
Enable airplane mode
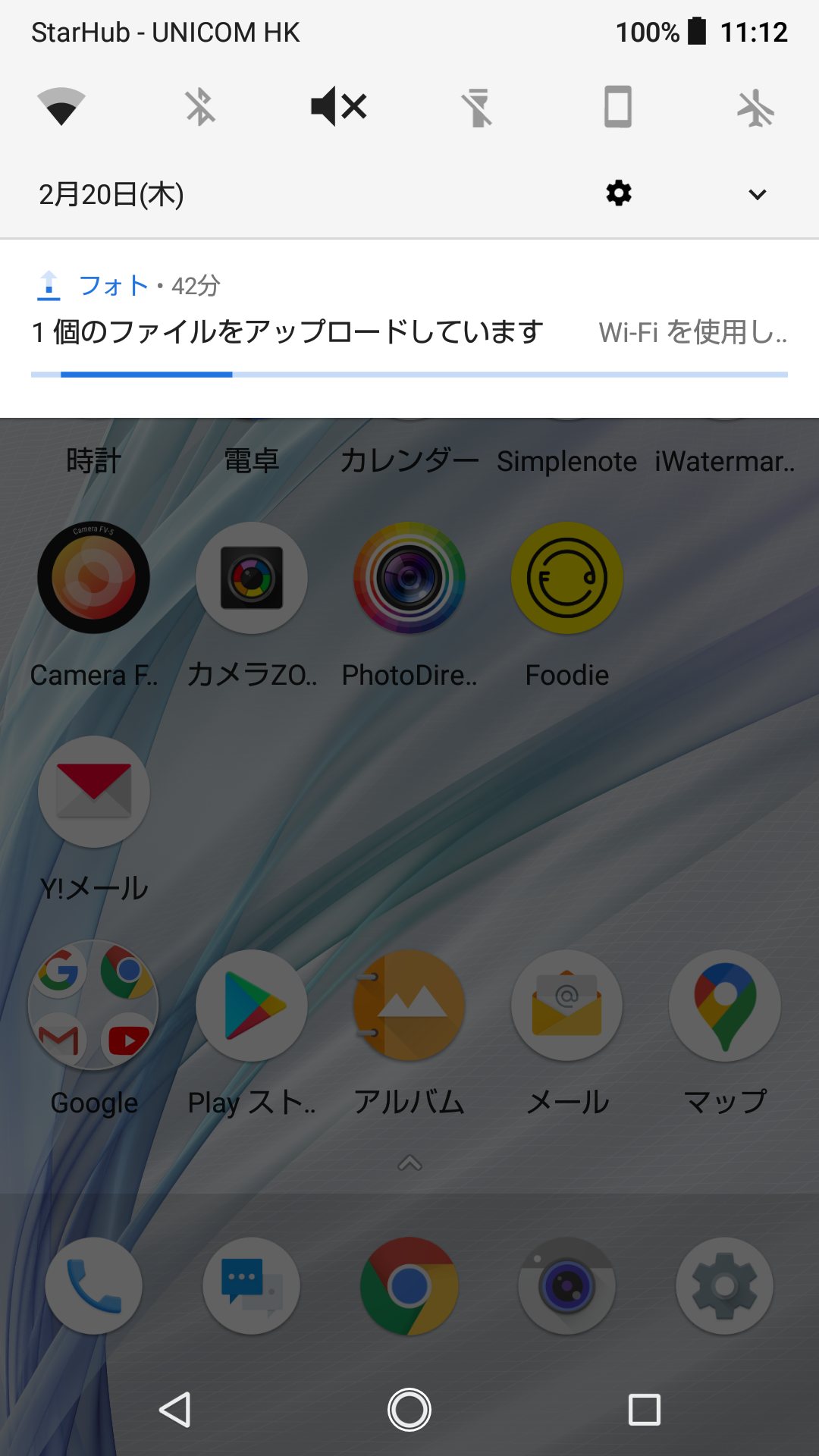(756, 106)
